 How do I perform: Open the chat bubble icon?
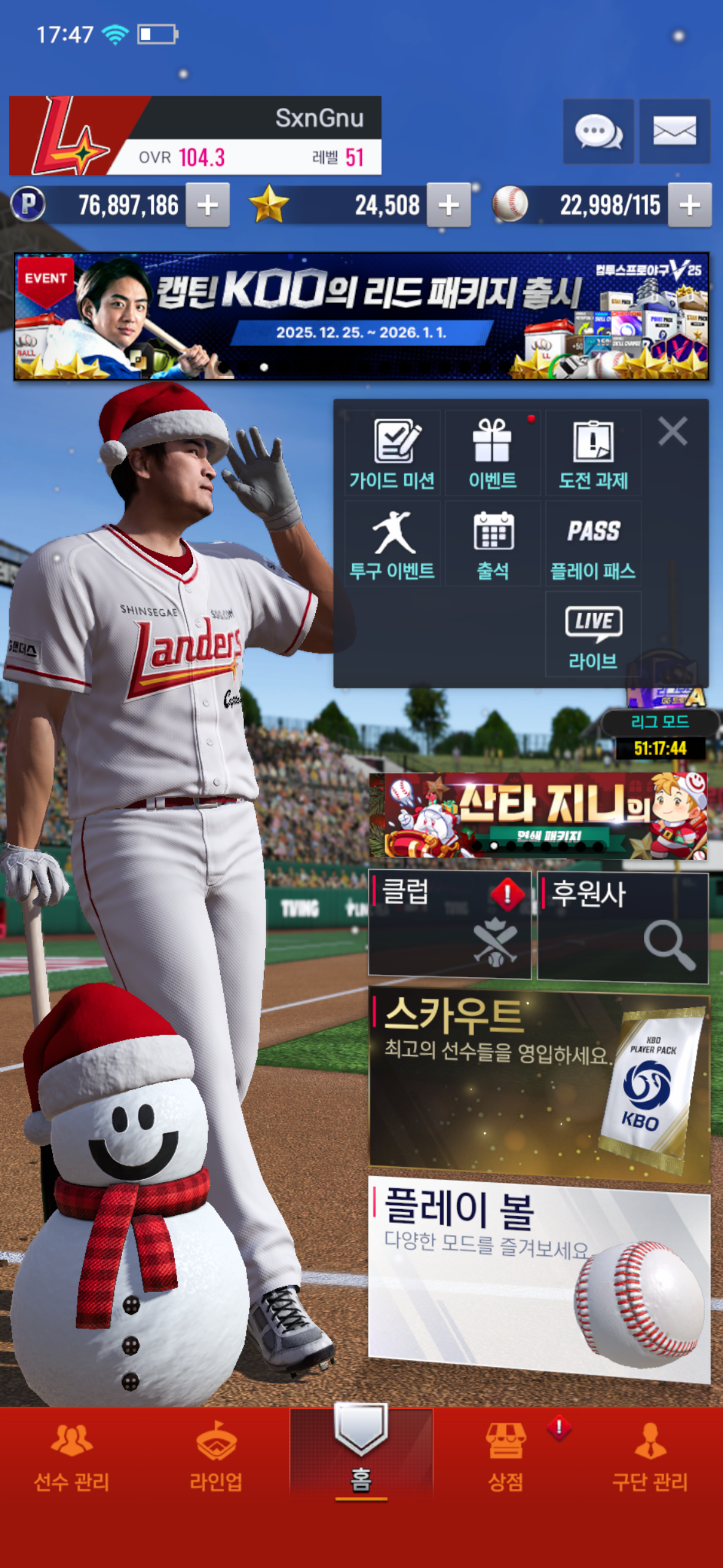click(598, 131)
